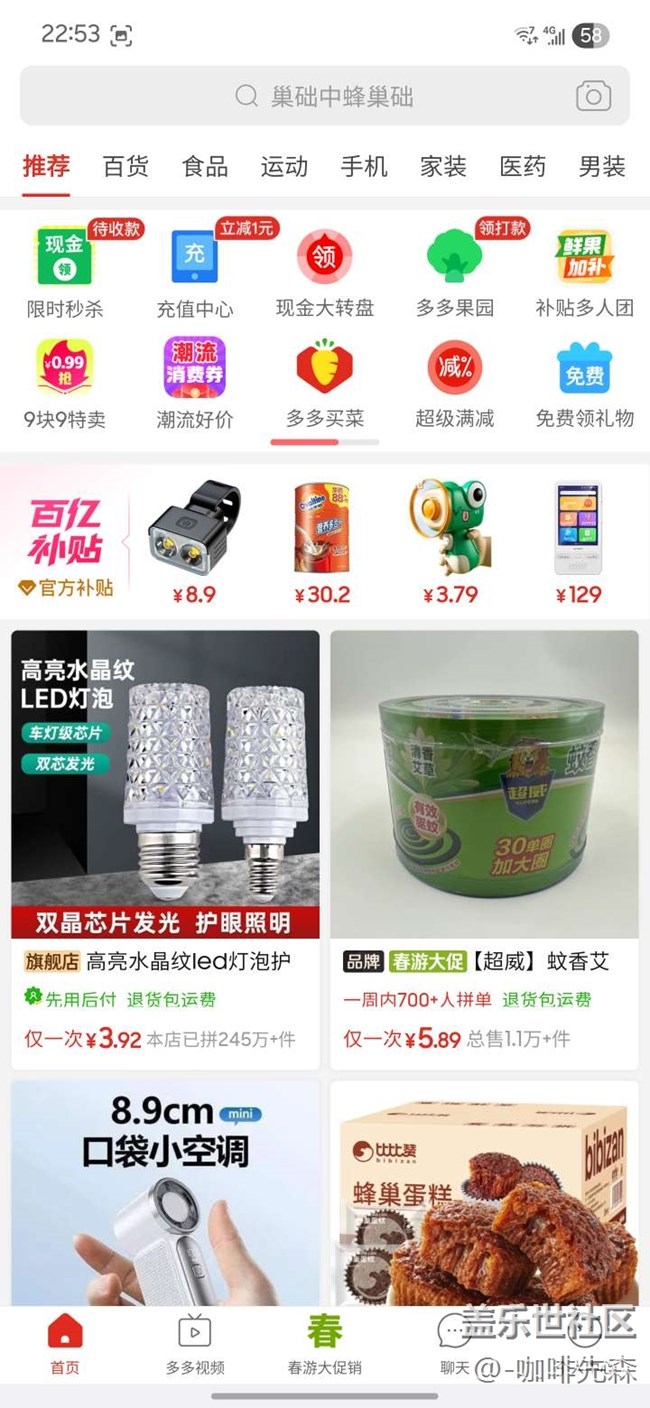Open 多多买菜 grocery shortcut
The width and height of the screenshot is (650, 1408).
click(325, 382)
